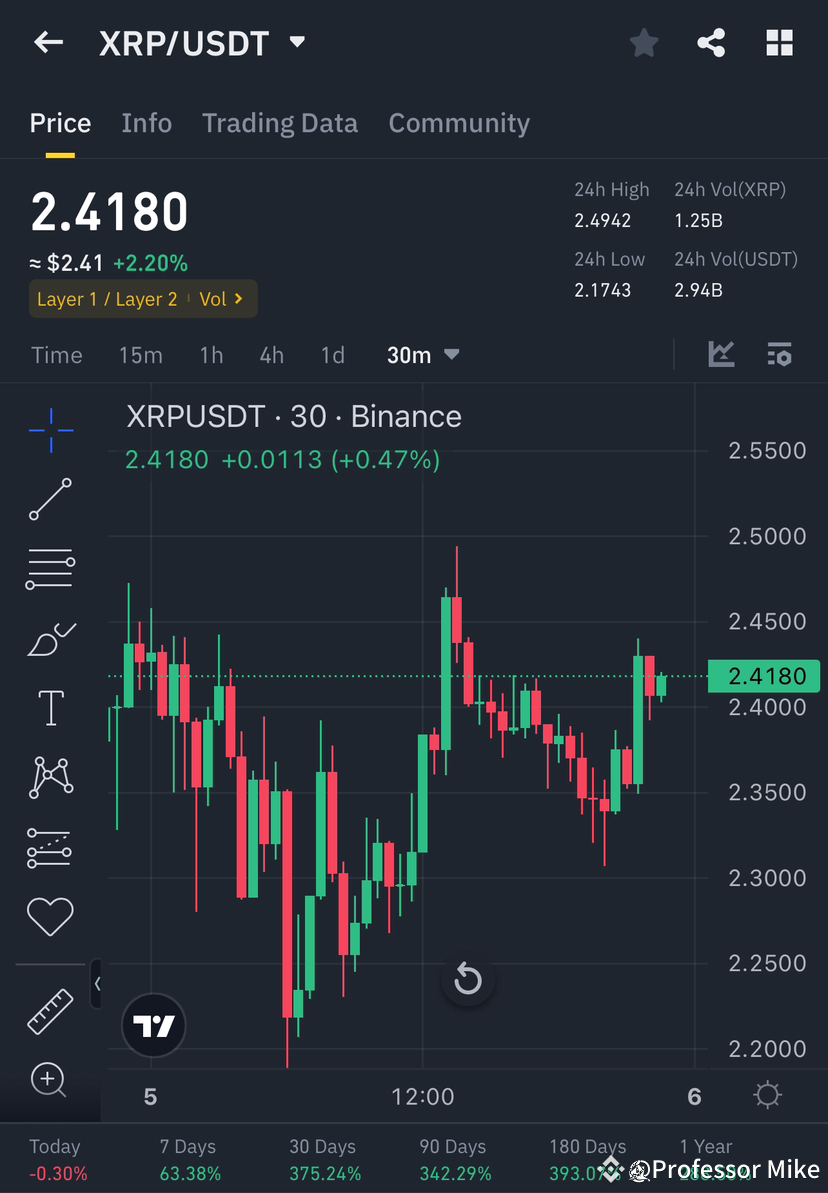
Task: Select the ruler measure tool
Action: click(x=50, y=1010)
